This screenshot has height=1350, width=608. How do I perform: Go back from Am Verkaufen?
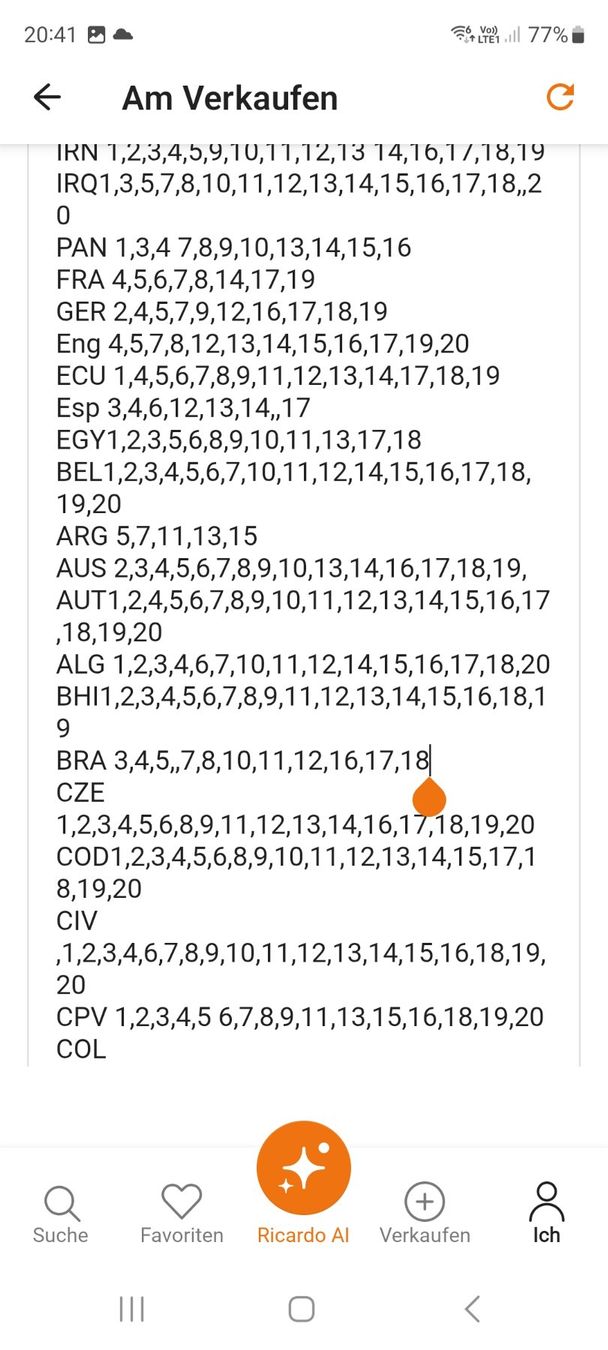click(47, 97)
